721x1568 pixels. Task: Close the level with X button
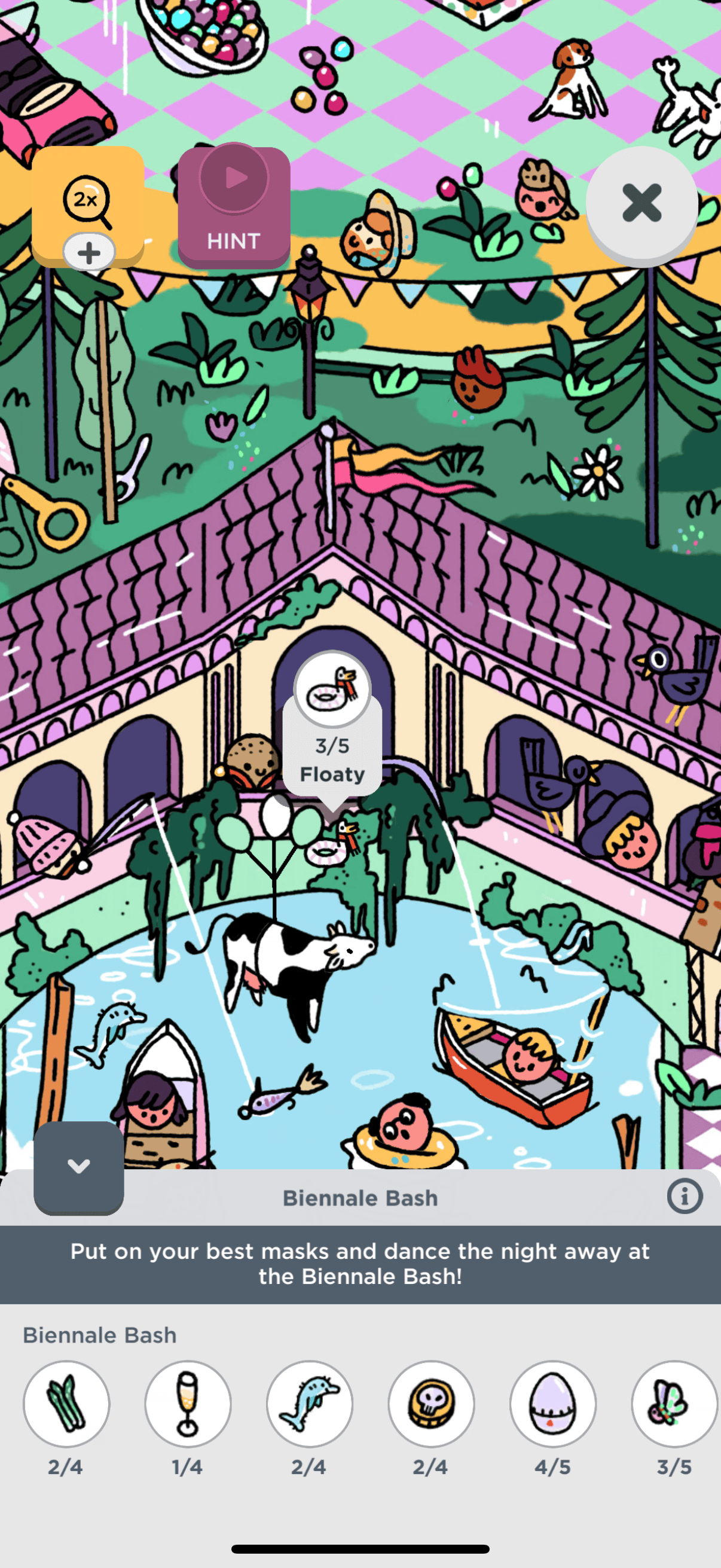[x=642, y=203]
